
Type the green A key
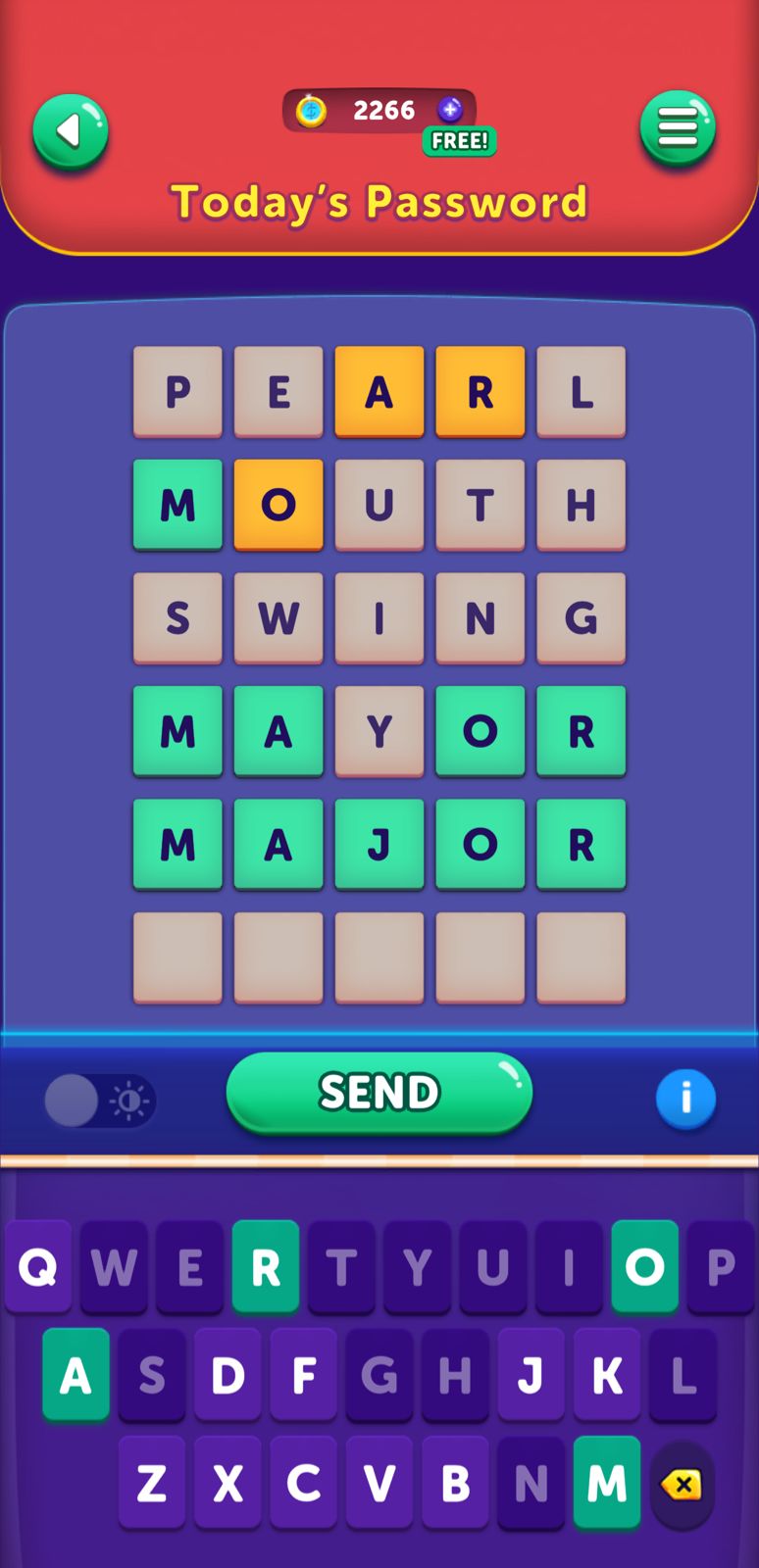tap(76, 1375)
